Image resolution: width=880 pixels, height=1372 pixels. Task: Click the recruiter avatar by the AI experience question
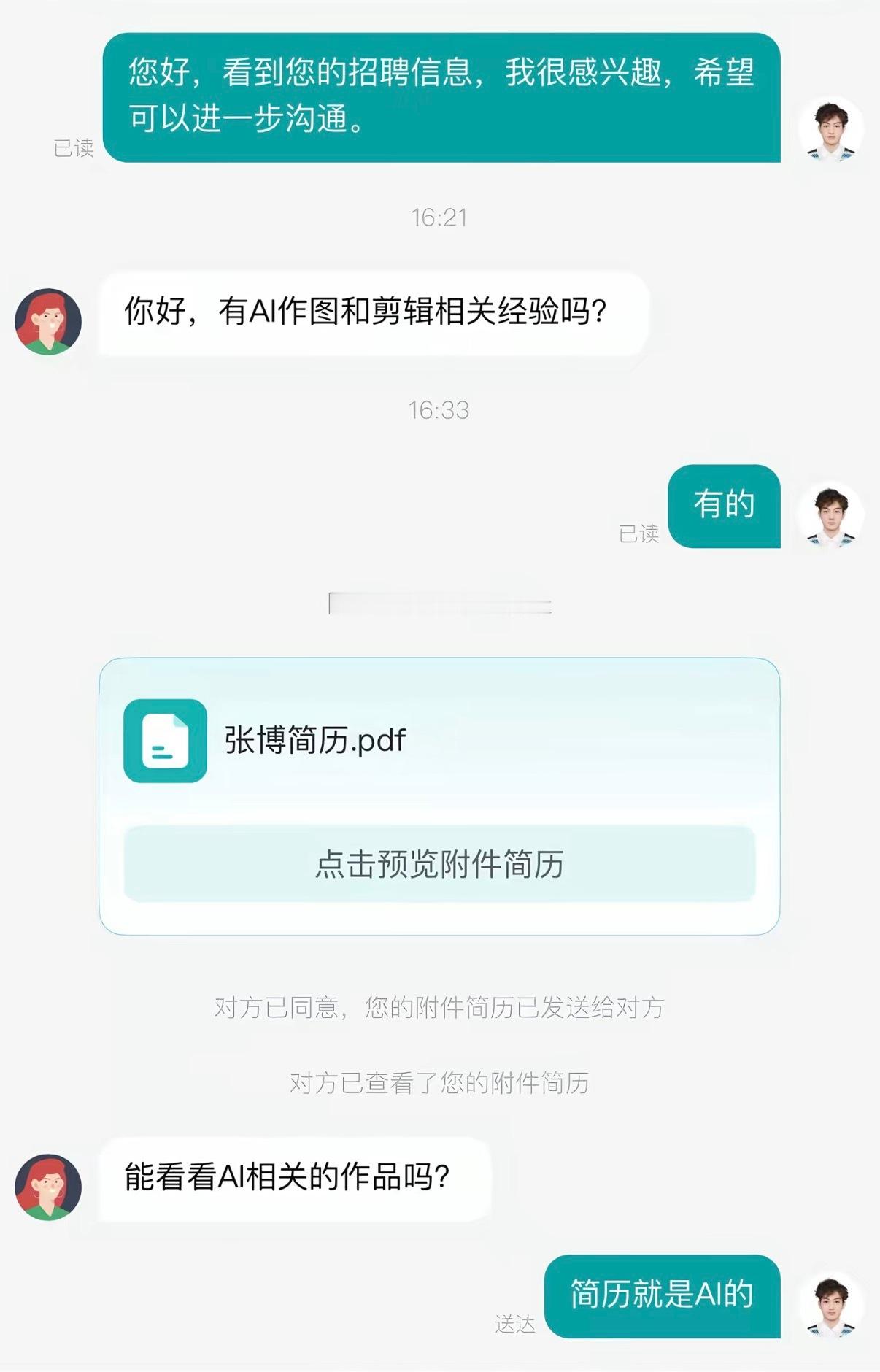click(x=46, y=318)
